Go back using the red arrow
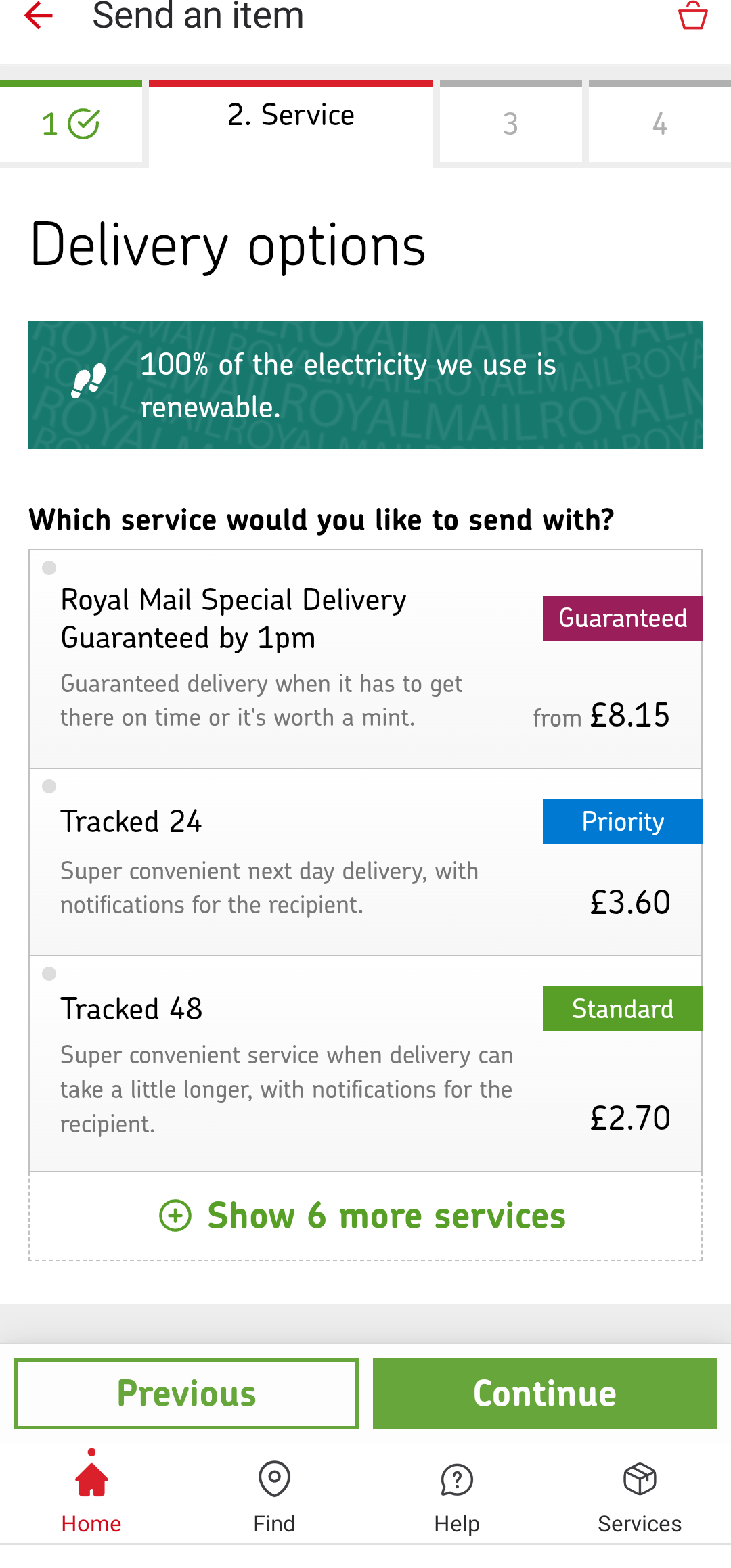Screen dimensions: 731x1568 click(x=39, y=16)
